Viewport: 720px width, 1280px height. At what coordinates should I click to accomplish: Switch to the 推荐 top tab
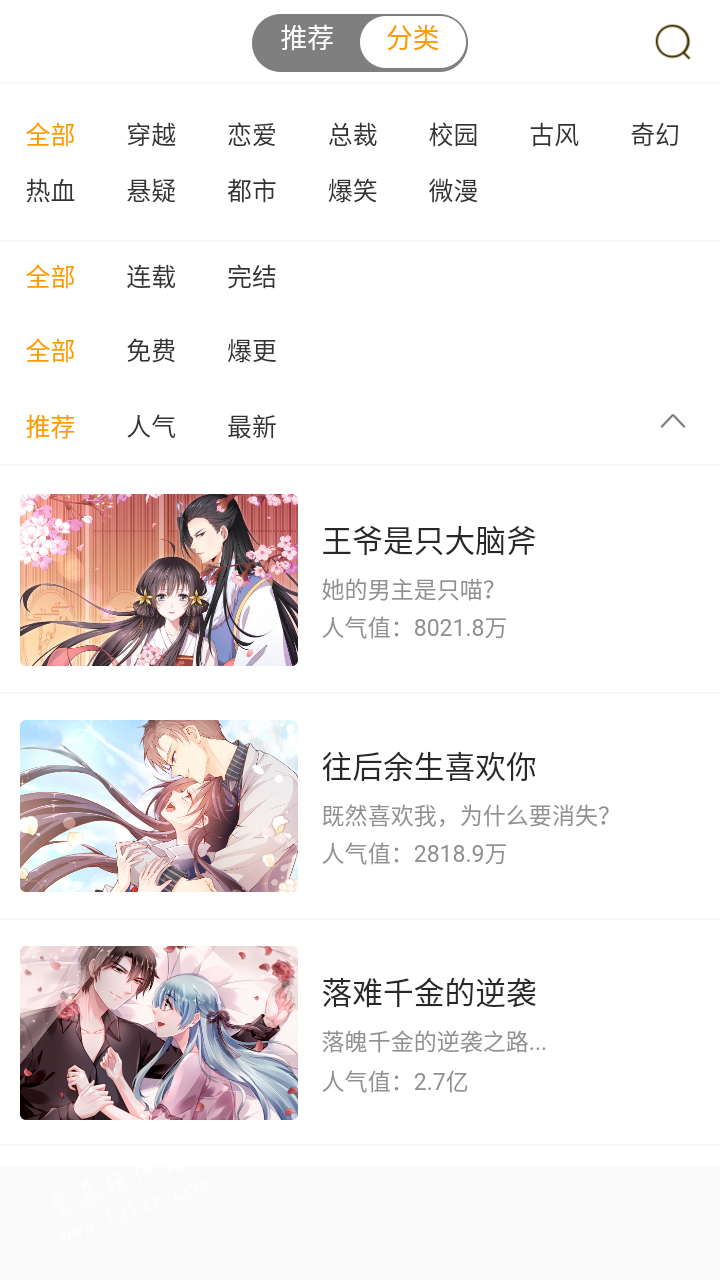point(307,39)
